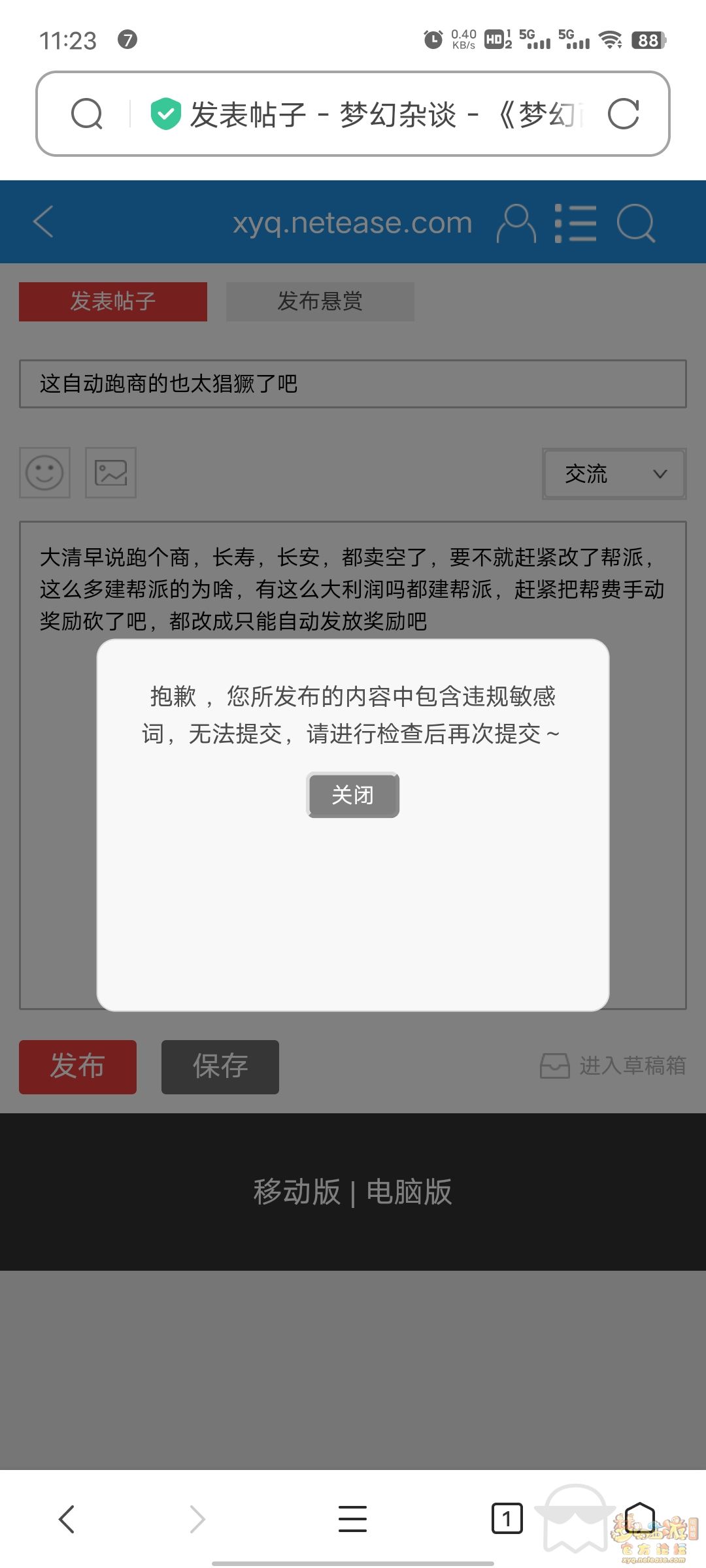The image size is (706, 1568).
Task: Close the sensitive words warning dialog
Action: pyautogui.click(x=352, y=794)
